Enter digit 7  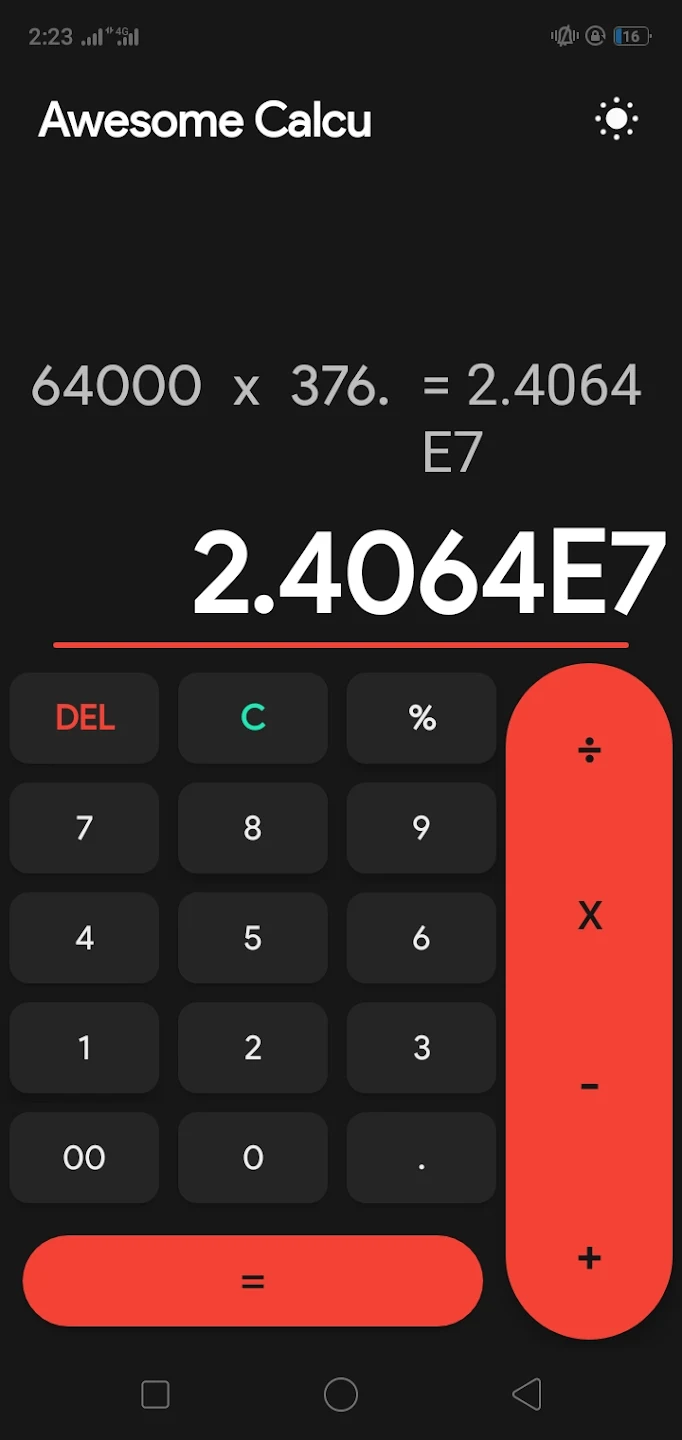coord(84,828)
